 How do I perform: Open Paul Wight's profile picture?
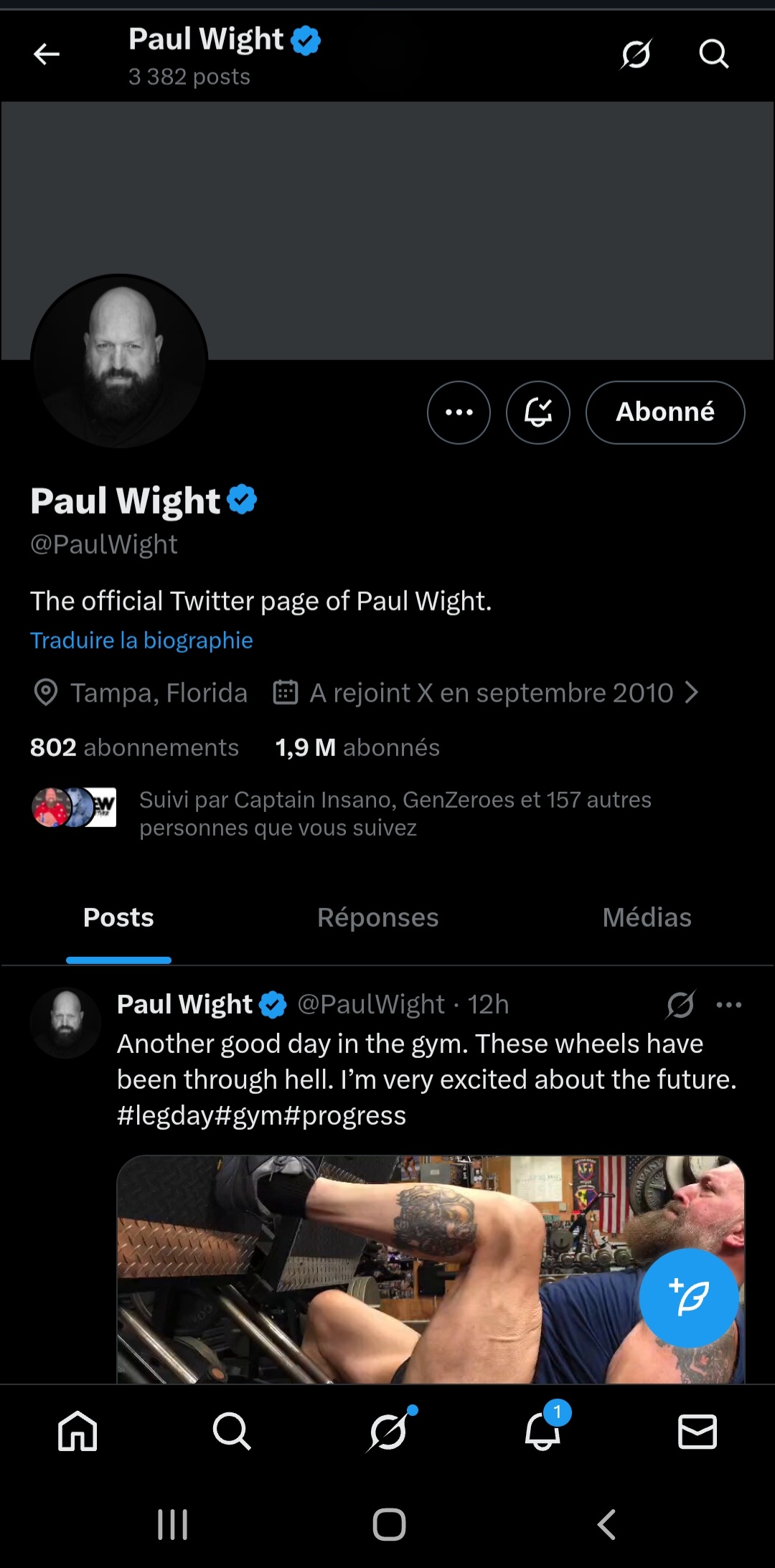pos(119,362)
